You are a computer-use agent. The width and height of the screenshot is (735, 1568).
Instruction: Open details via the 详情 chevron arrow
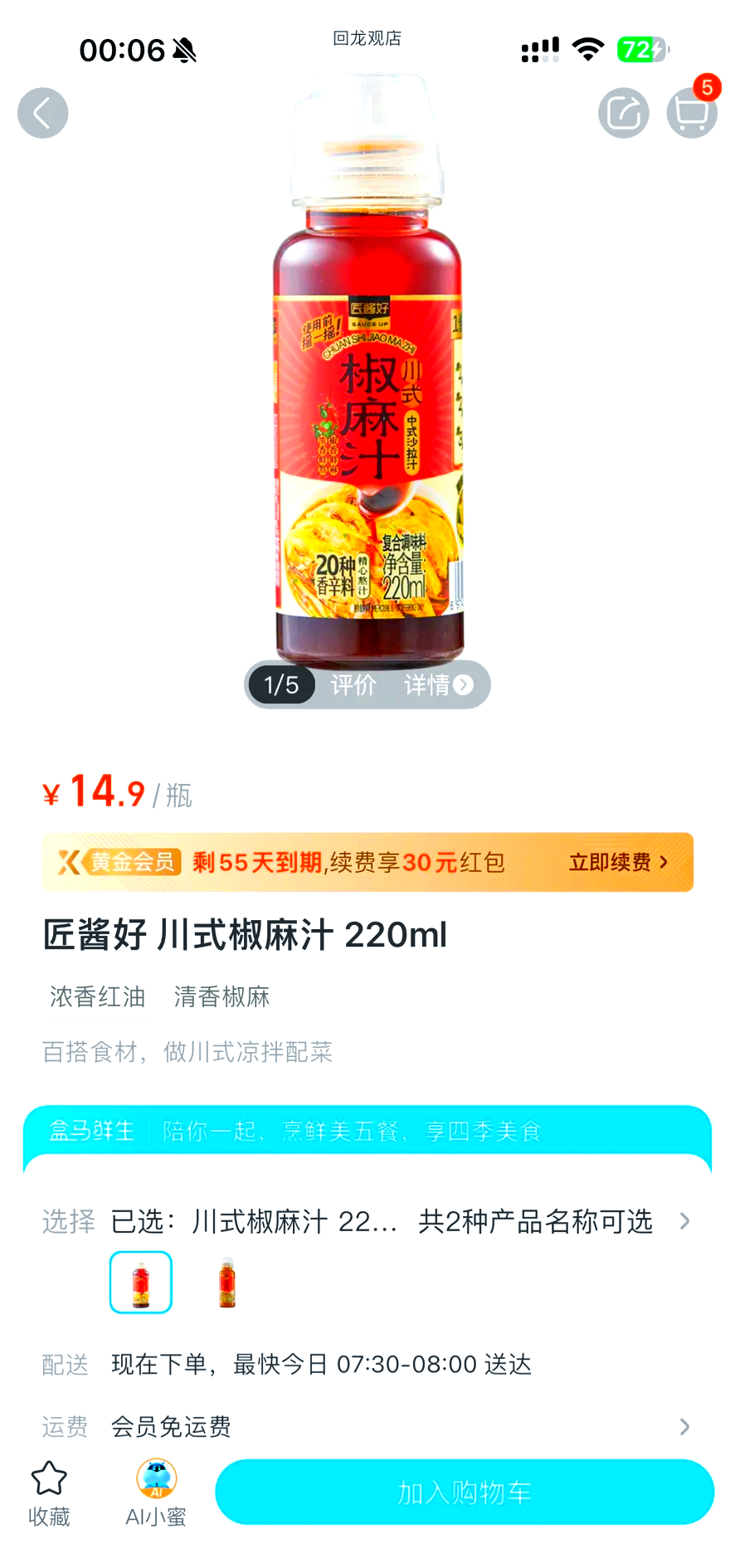463,684
